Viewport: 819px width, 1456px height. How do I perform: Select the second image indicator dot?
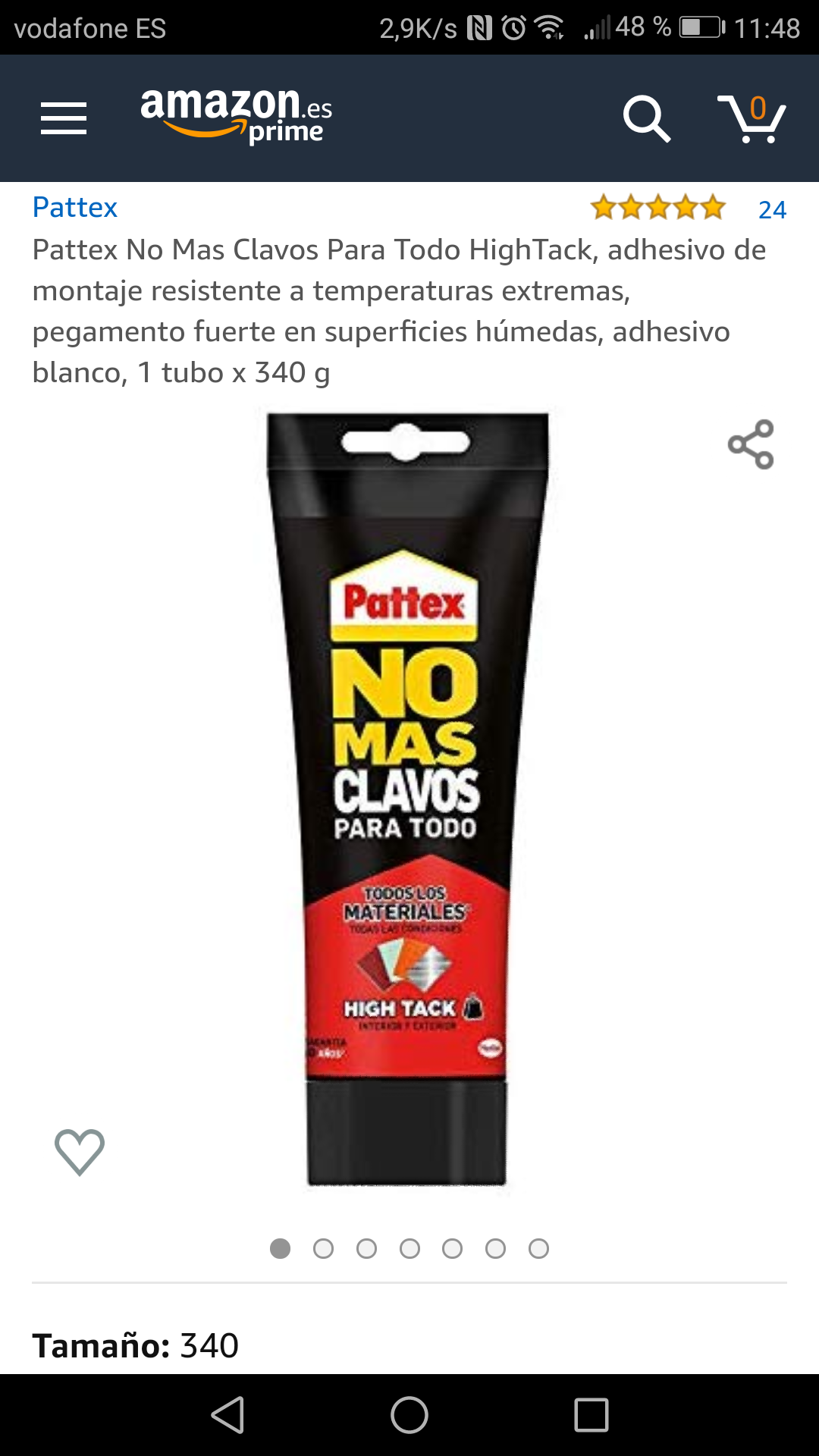point(323,1248)
